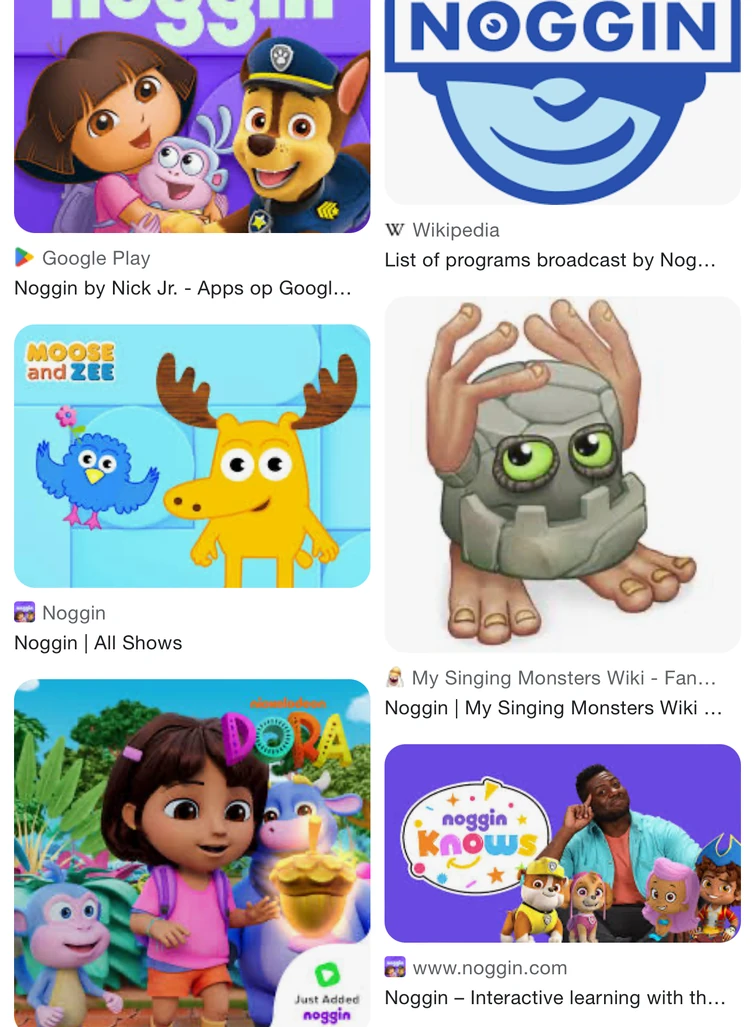Open the Noggin monster stone creature image
Image resolution: width=755 pixels, height=1027 pixels.
562,475
